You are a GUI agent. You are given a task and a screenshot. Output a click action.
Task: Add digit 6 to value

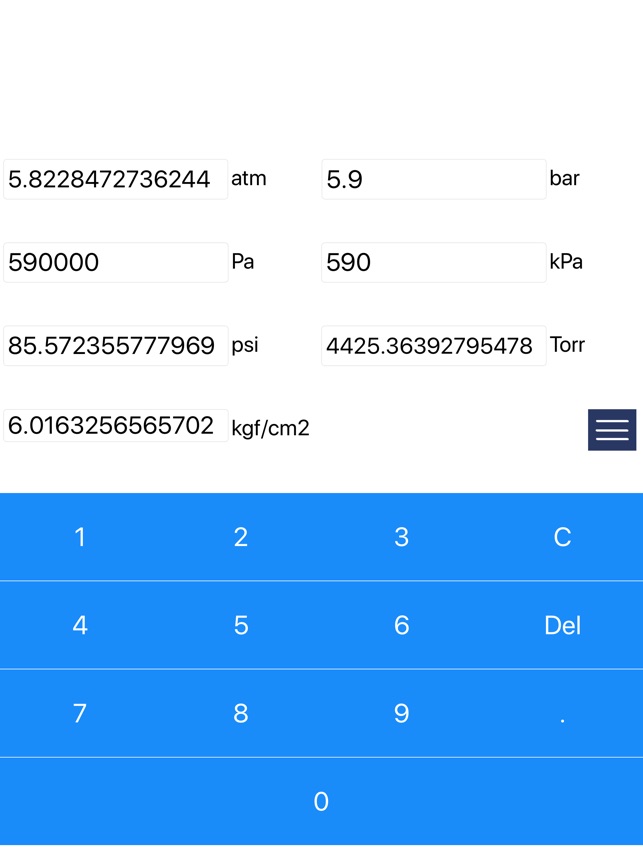pos(401,625)
